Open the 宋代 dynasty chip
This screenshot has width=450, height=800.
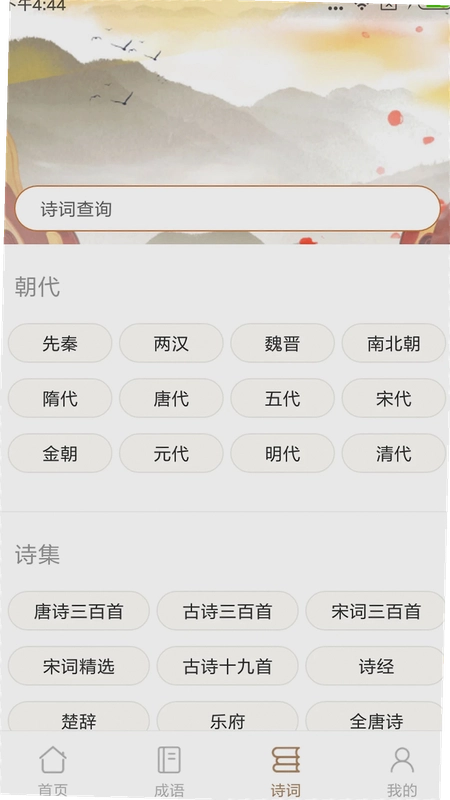tap(394, 398)
